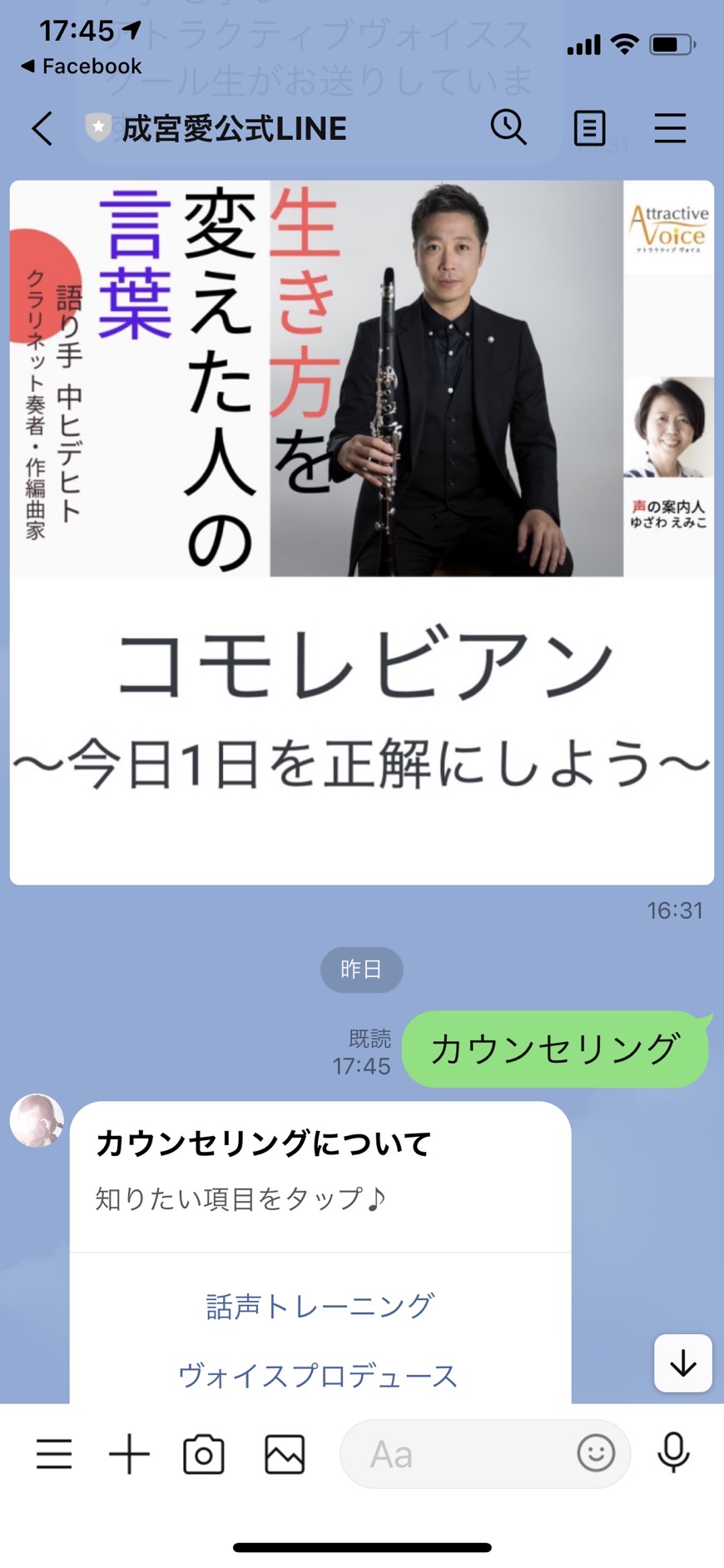724x1568 pixels.
Task: Open the コモレビアン image message
Action: (362, 533)
